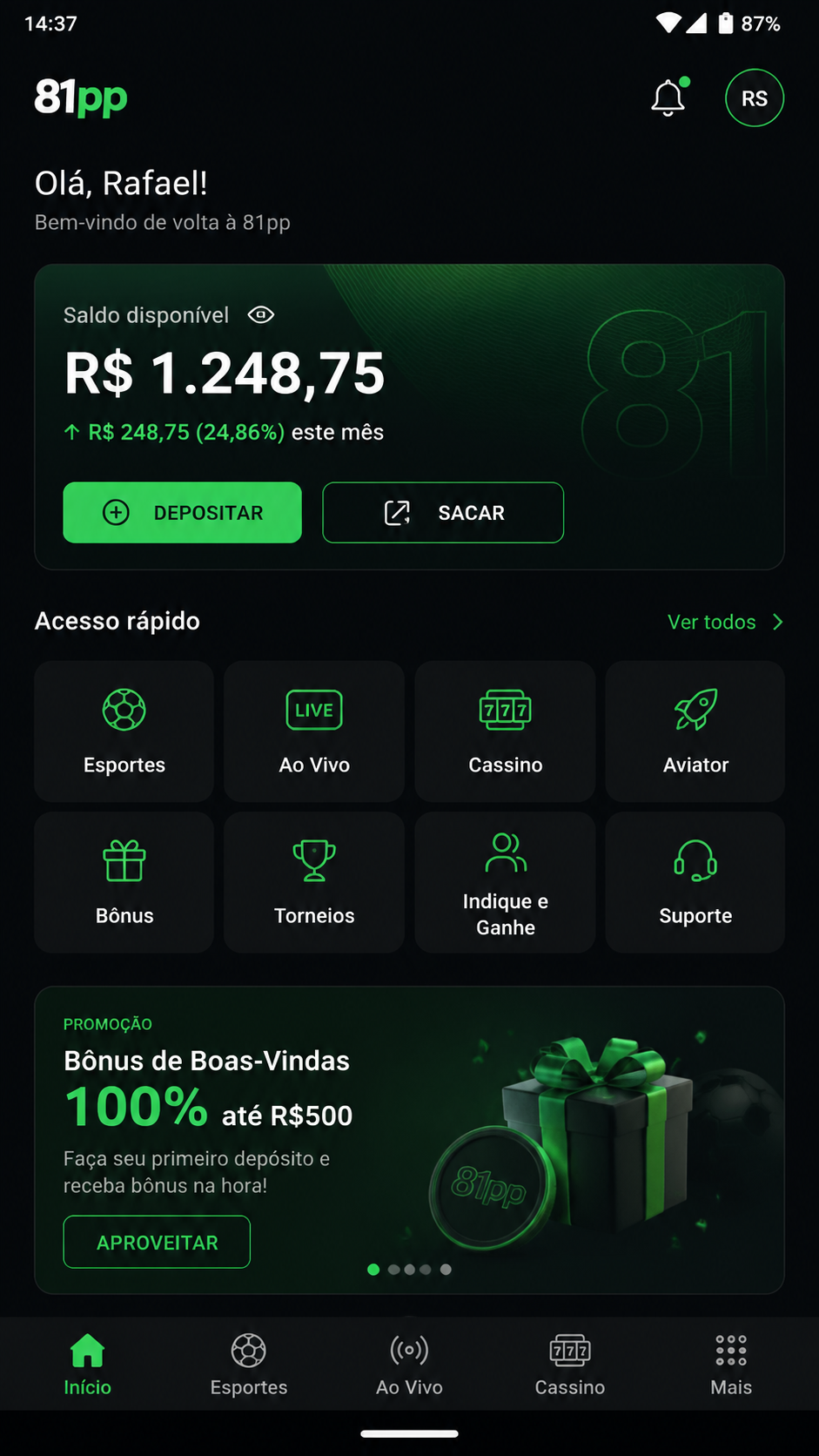Open the Cassino quick access tile
Screen dimensions: 819x1456
tap(505, 731)
